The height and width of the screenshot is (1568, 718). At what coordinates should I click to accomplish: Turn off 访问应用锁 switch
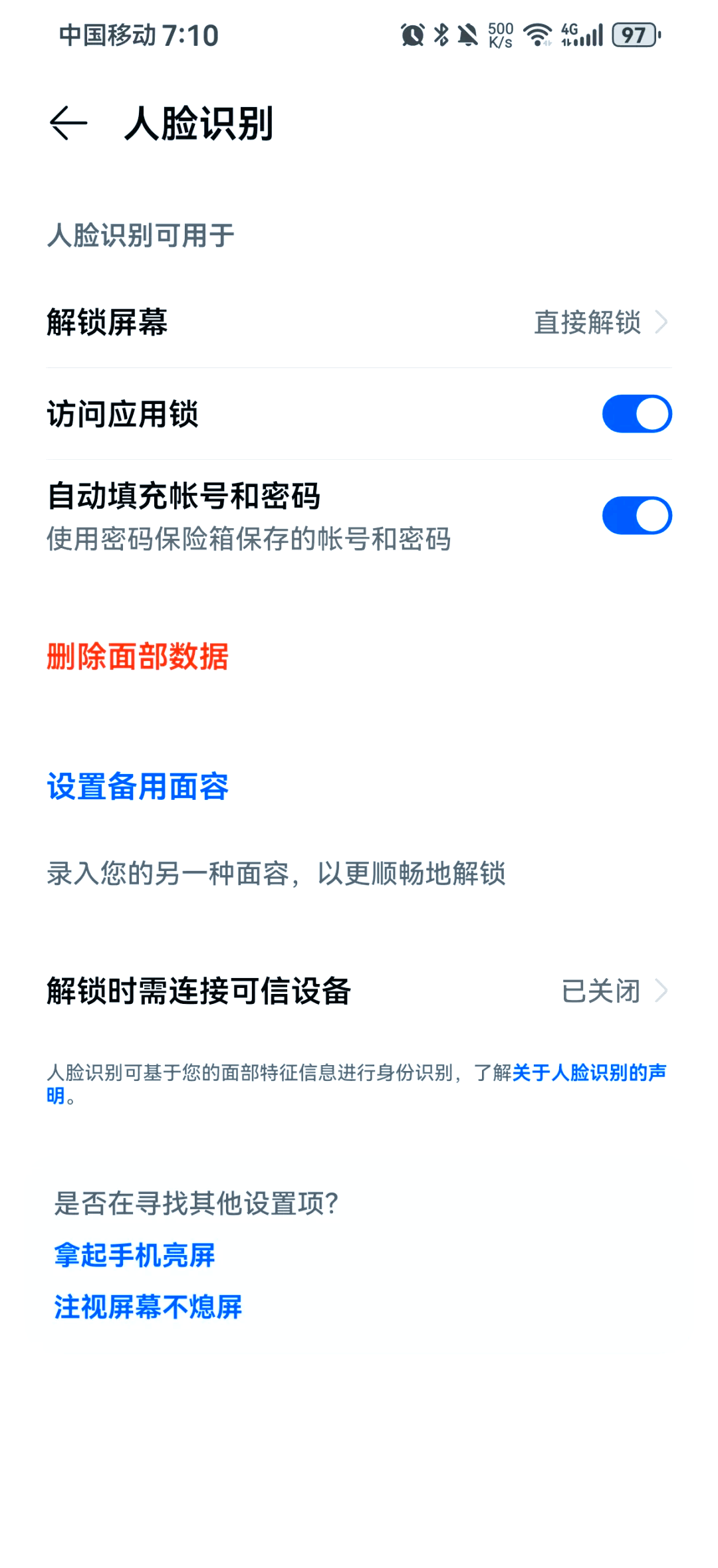tap(636, 414)
